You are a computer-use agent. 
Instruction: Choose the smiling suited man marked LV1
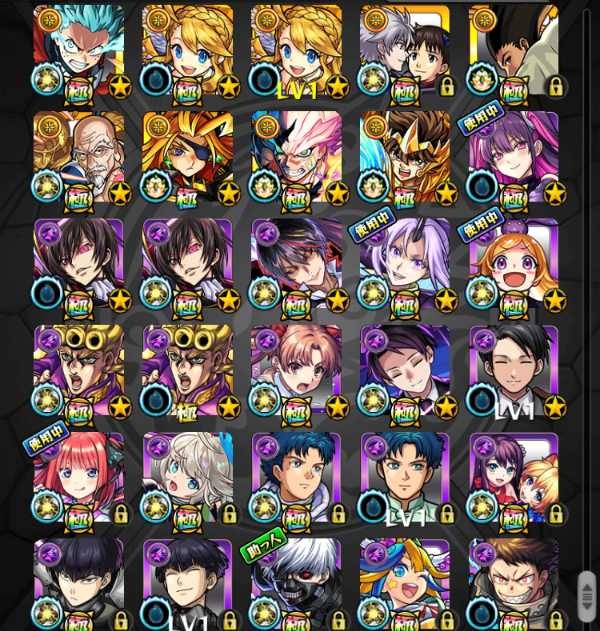click(513, 371)
